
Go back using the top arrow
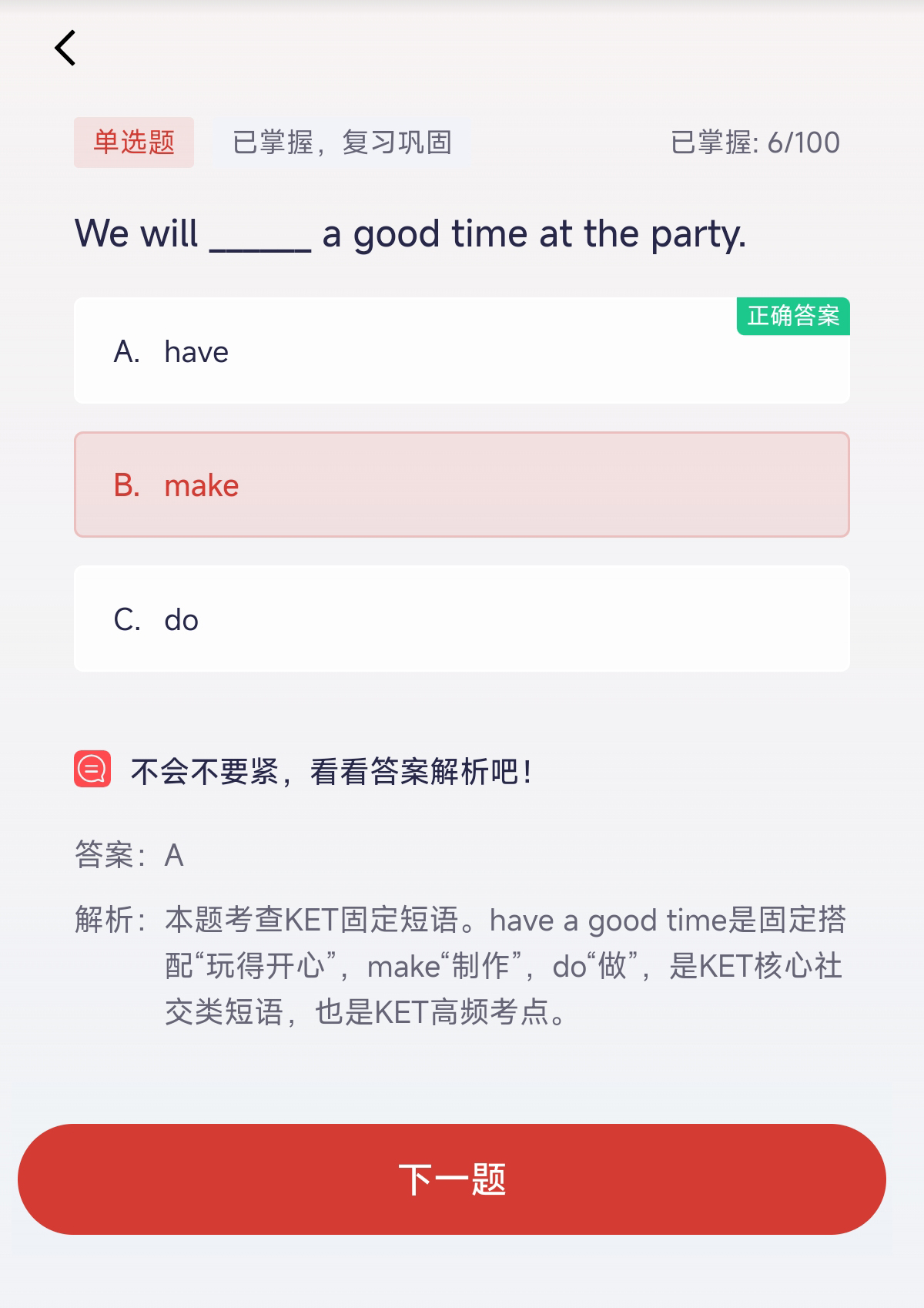[x=65, y=49]
